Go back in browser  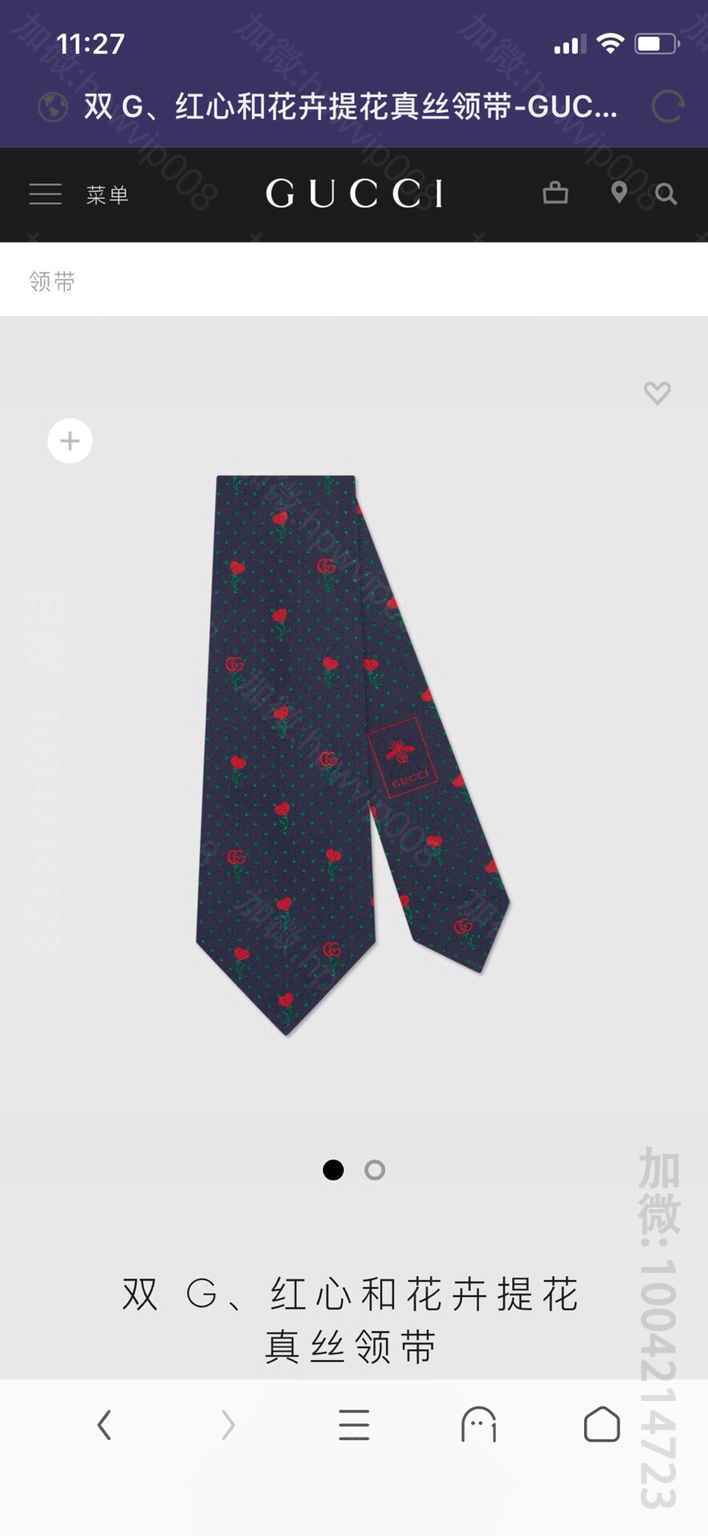tap(104, 1424)
